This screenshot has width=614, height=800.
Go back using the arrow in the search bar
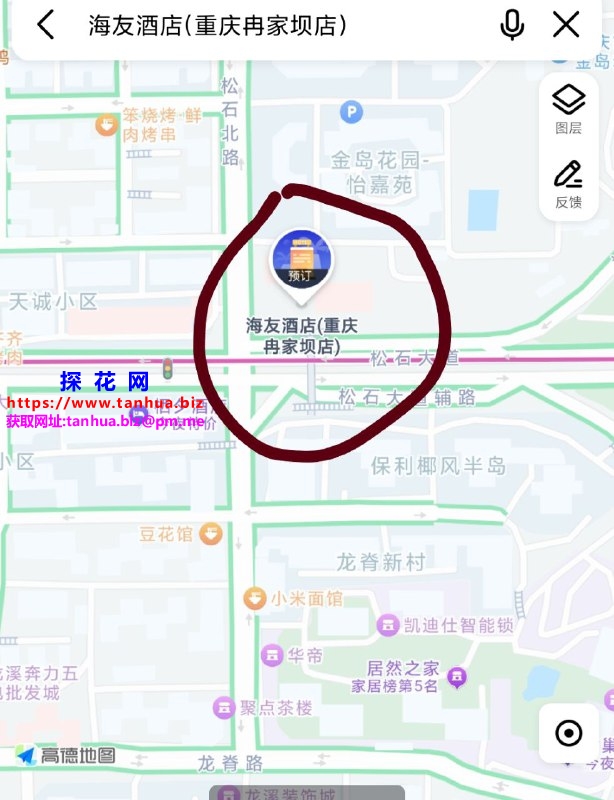pos(45,25)
